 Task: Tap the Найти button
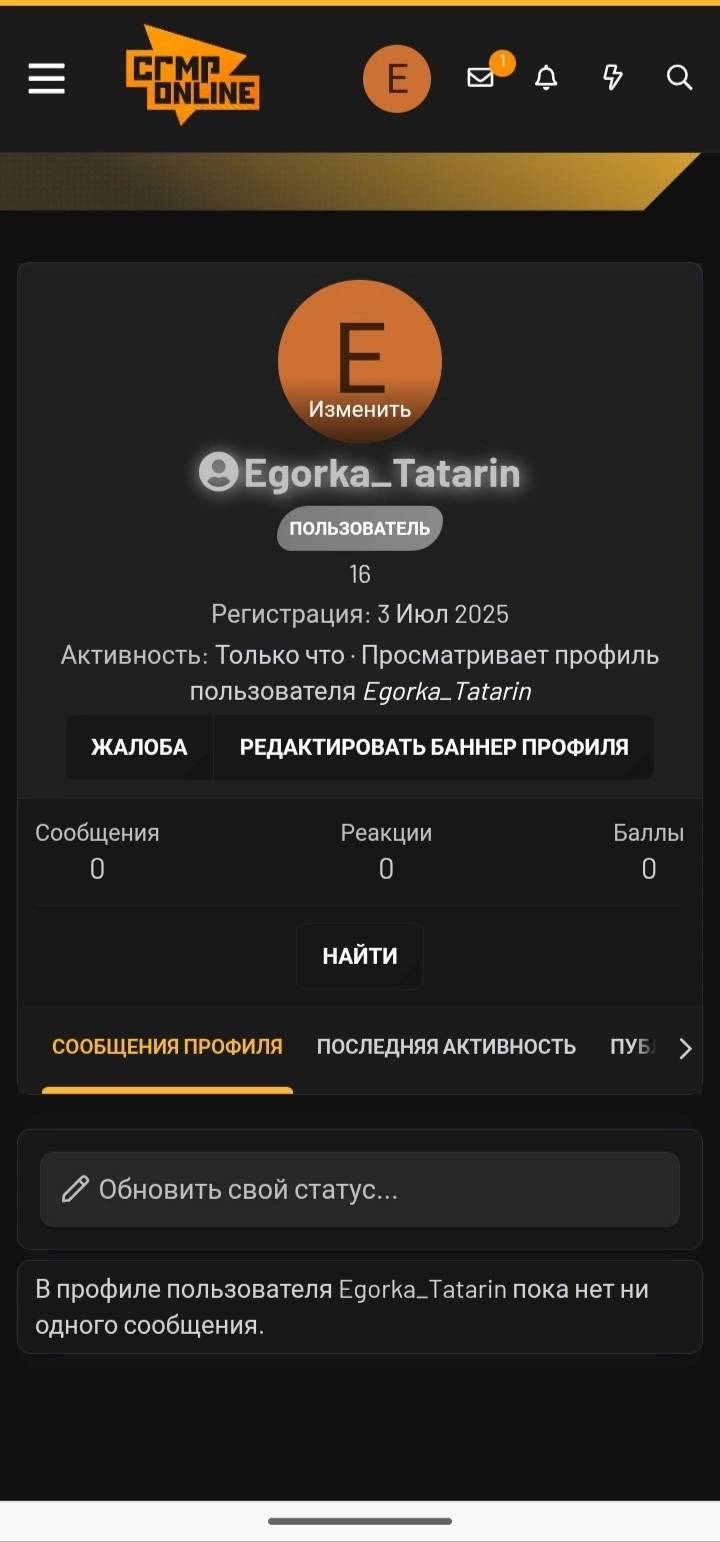click(360, 956)
